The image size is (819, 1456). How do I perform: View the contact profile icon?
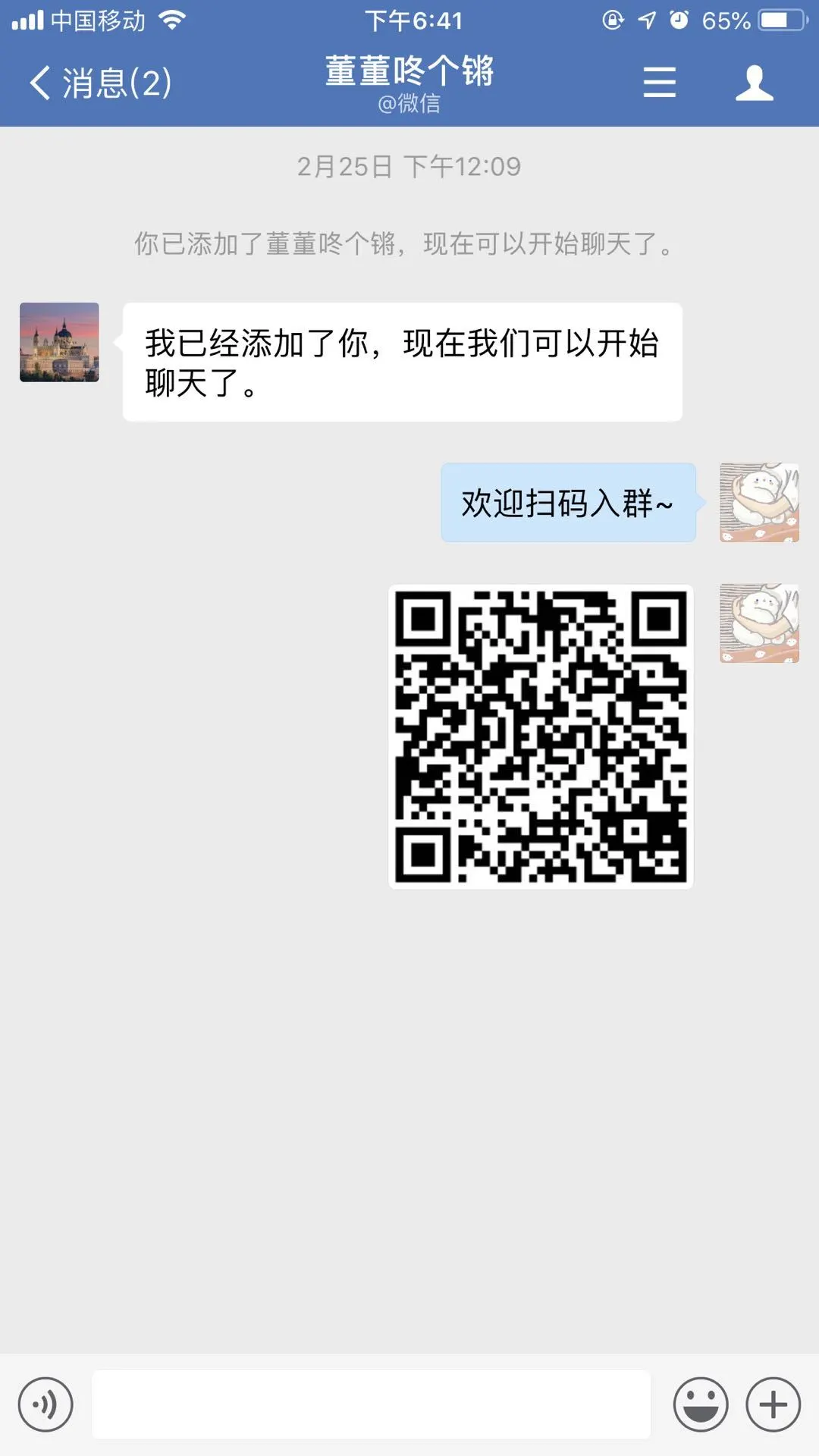(x=754, y=82)
